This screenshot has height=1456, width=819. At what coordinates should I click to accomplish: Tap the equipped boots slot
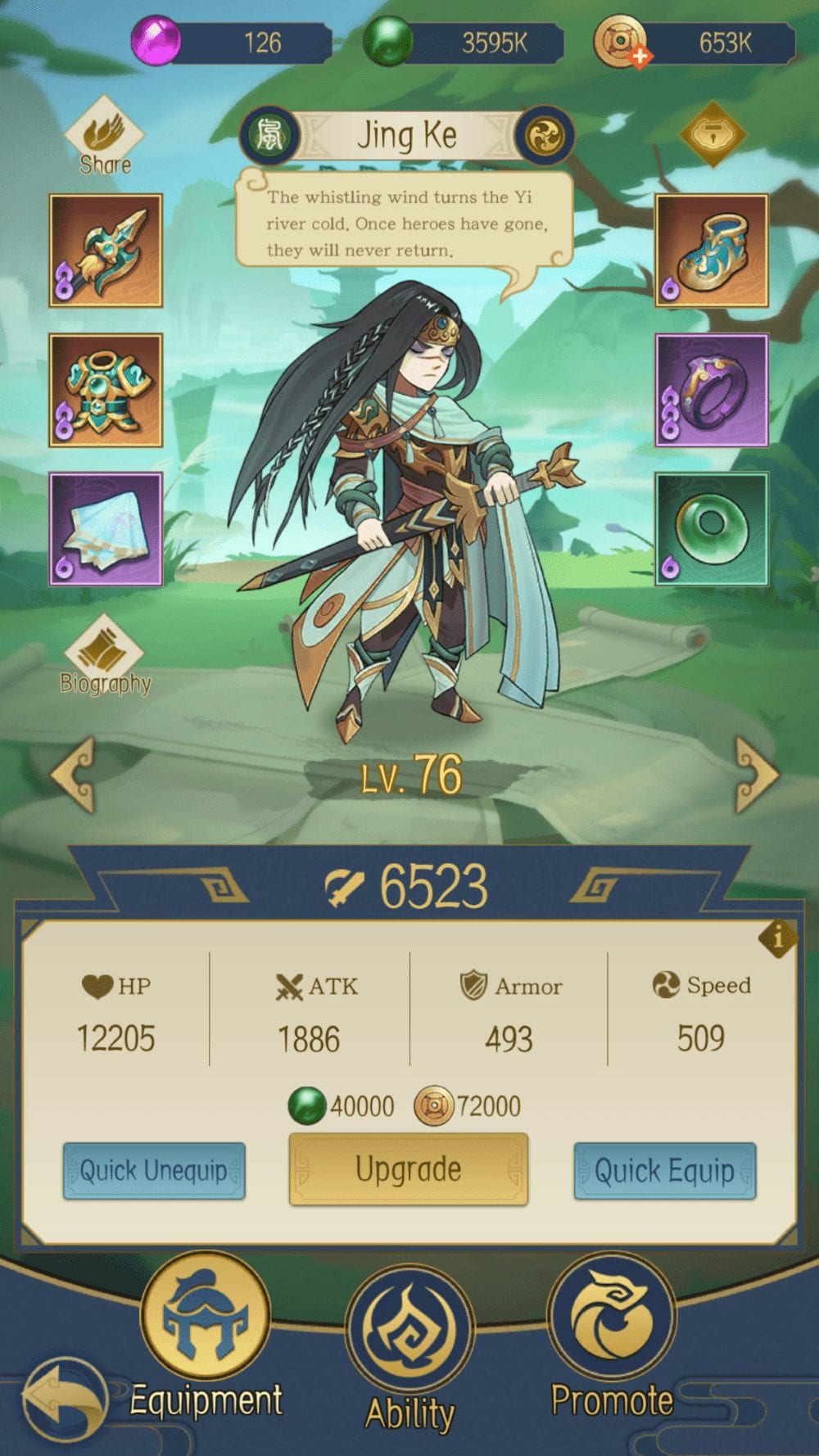click(x=712, y=251)
